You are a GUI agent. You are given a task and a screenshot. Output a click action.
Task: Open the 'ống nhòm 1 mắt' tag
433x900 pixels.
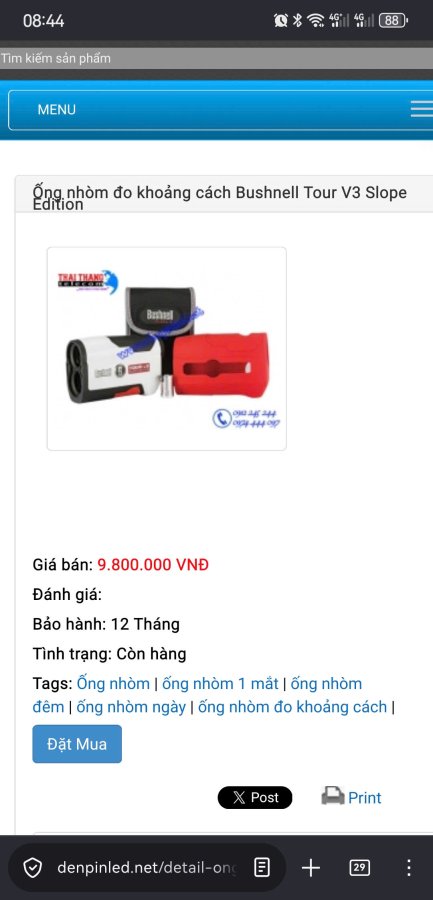coord(220,684)
